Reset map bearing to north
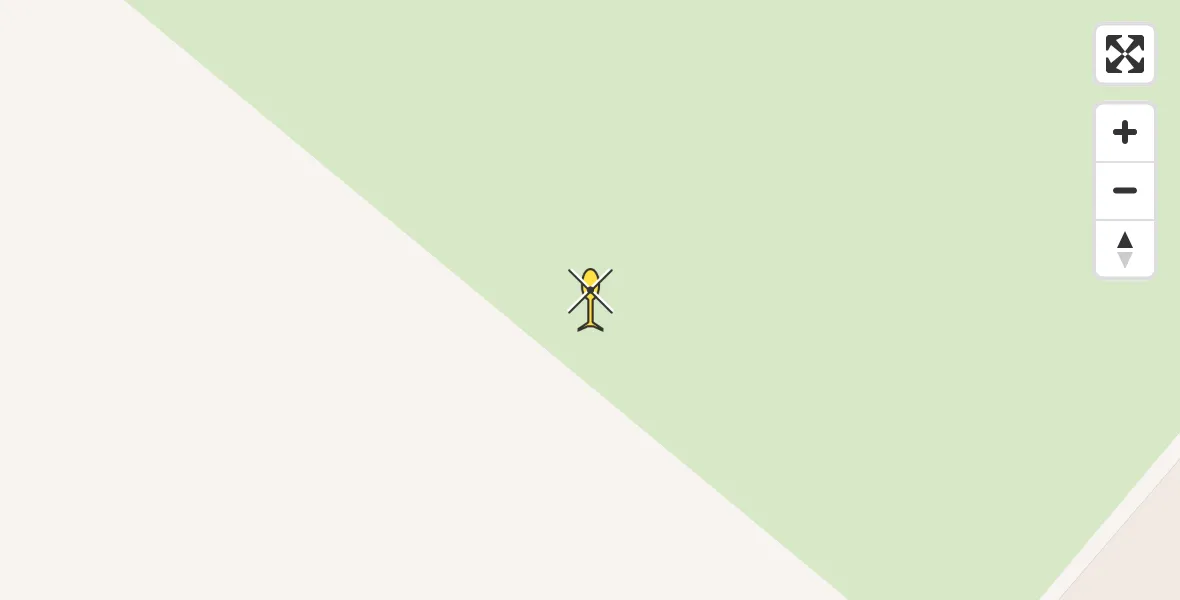 tap(1124, 249)
